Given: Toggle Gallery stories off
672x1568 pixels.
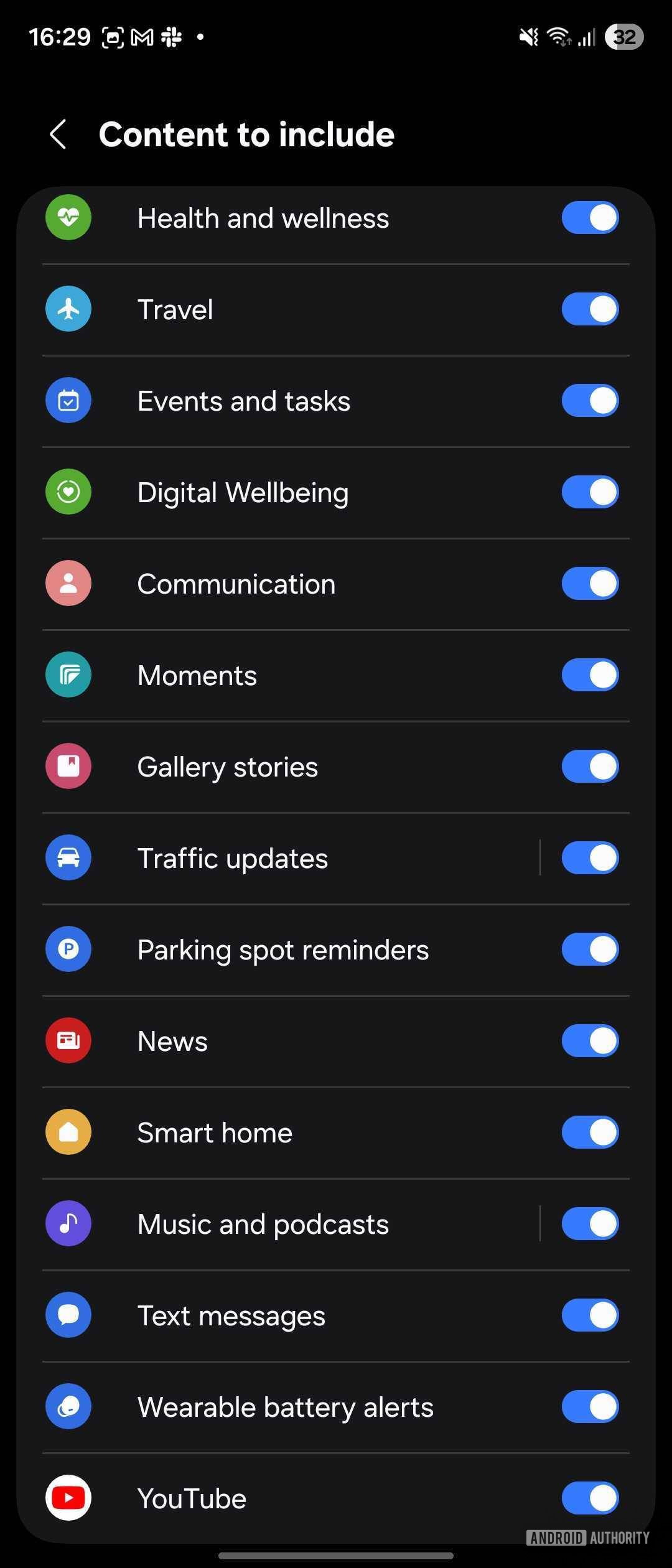Looking at the screenshot, I should pos(590,767).
